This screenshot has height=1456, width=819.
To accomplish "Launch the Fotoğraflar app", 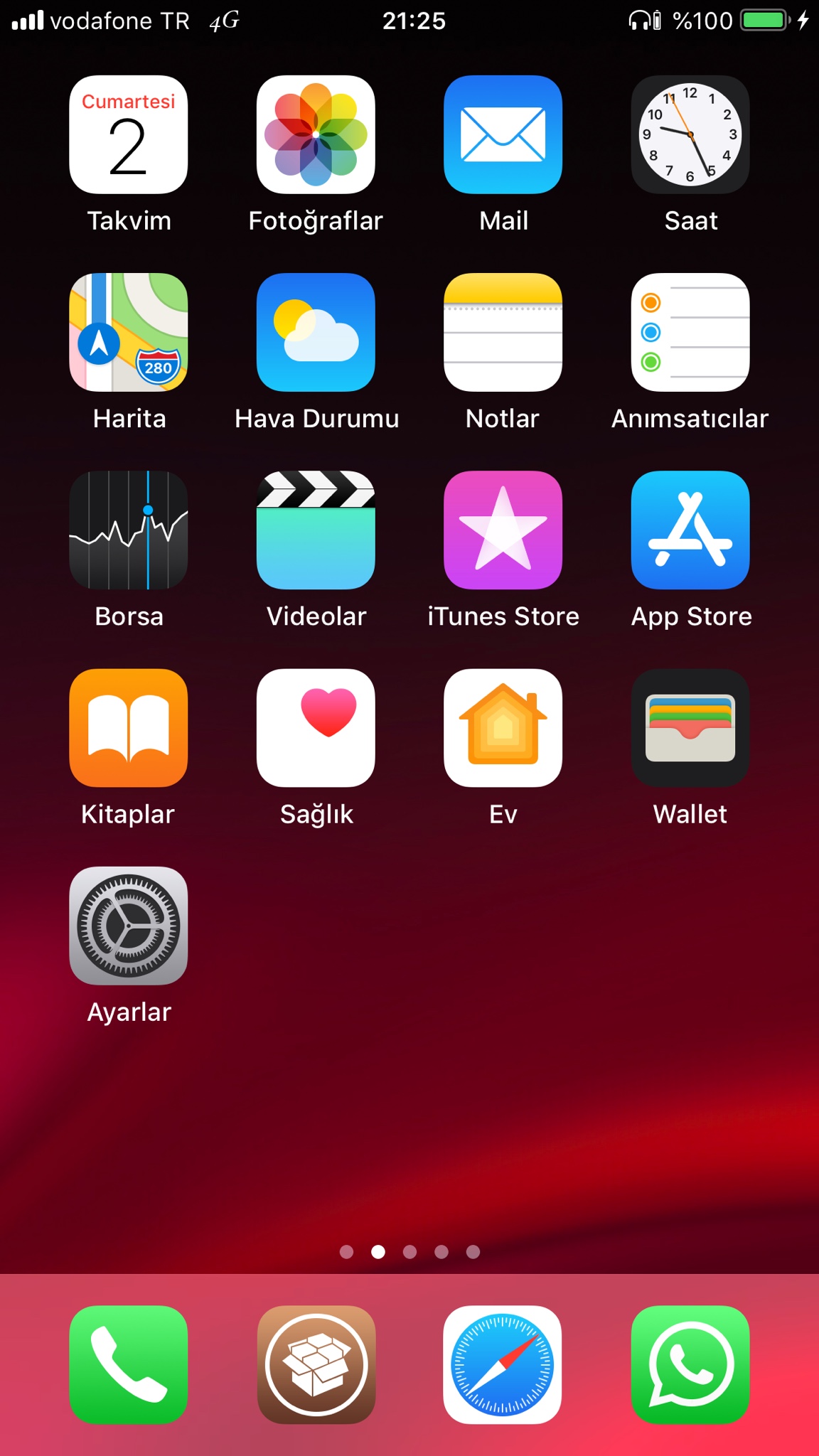I will point(316,134).
